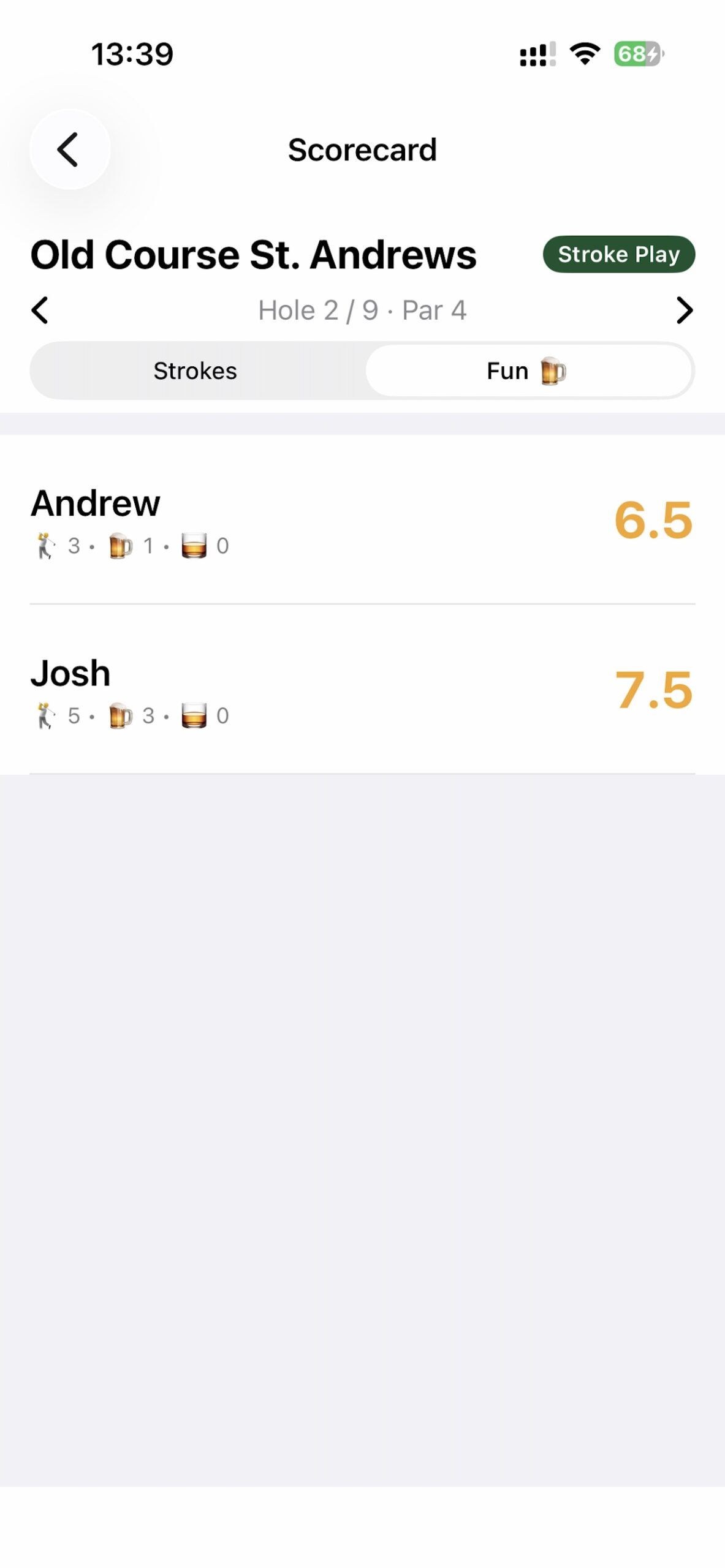Open Andrew's score row

pos(362,521)
